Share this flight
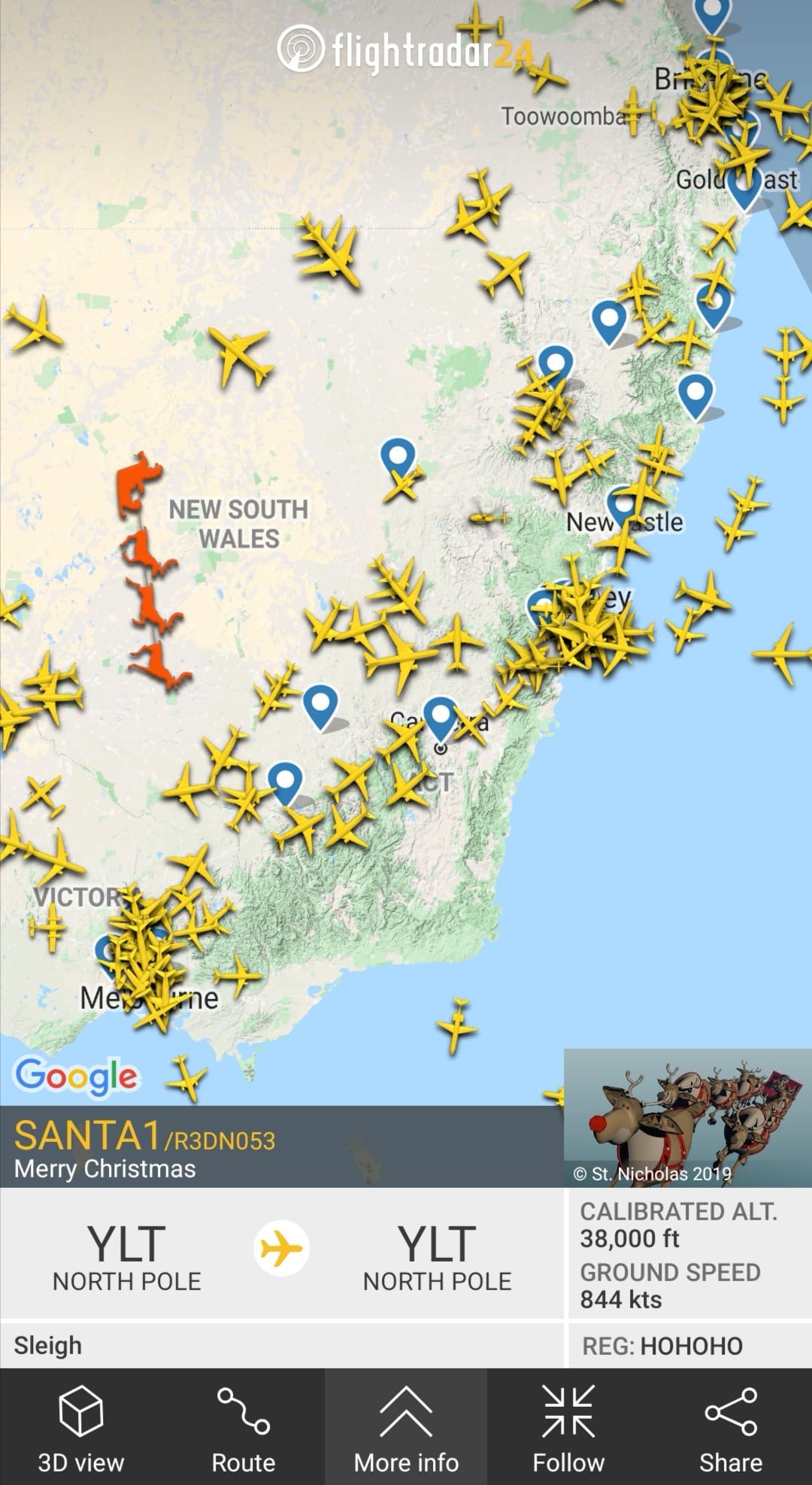The height and width of the screenshot is (1485, 812). point(730,1426)
